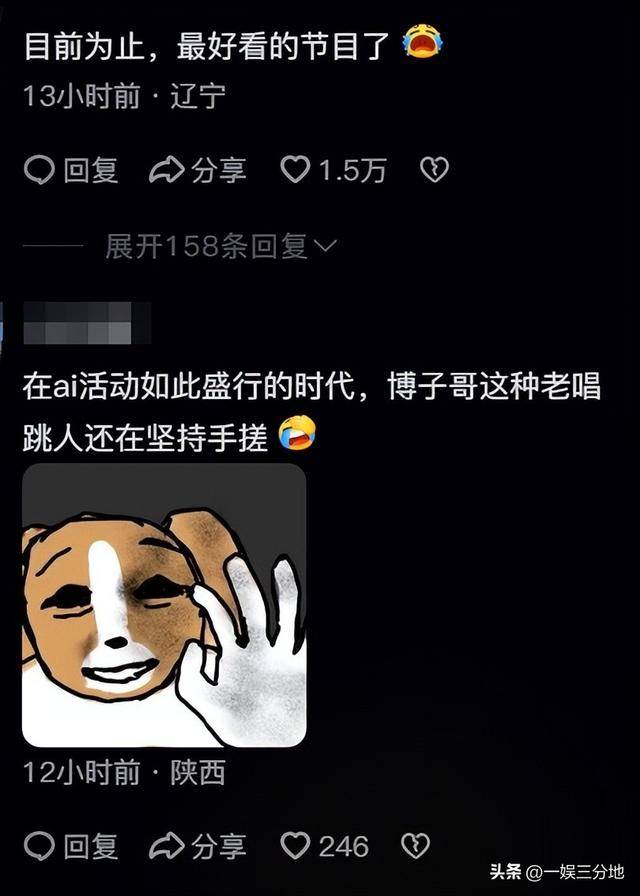Open the dog meme image in comment
Image resolution: width=640 pixels, height=896 pixels.
coord(164,605)
